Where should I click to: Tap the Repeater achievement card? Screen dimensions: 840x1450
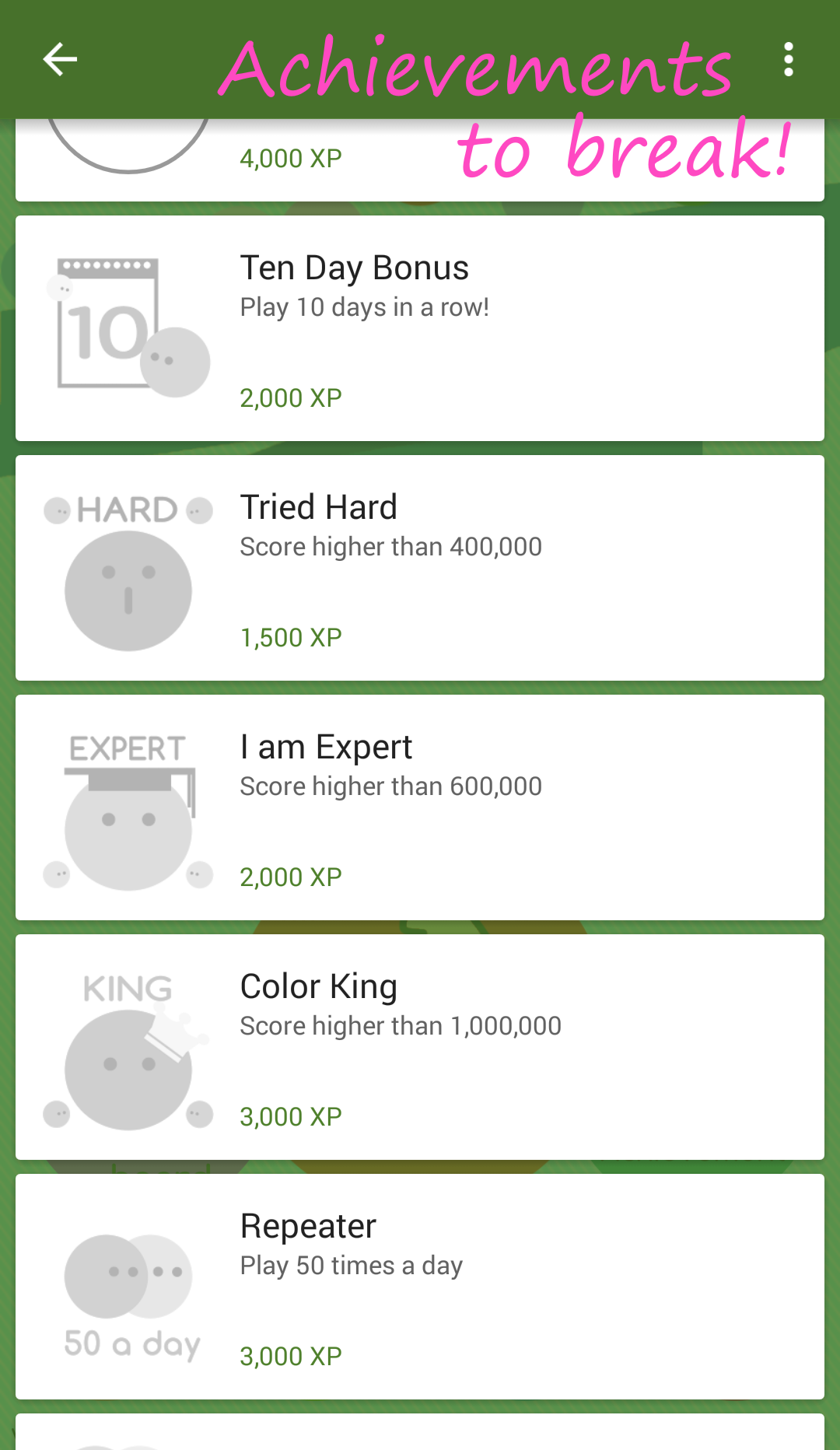pyautogui.click(x=420, y=1287)
